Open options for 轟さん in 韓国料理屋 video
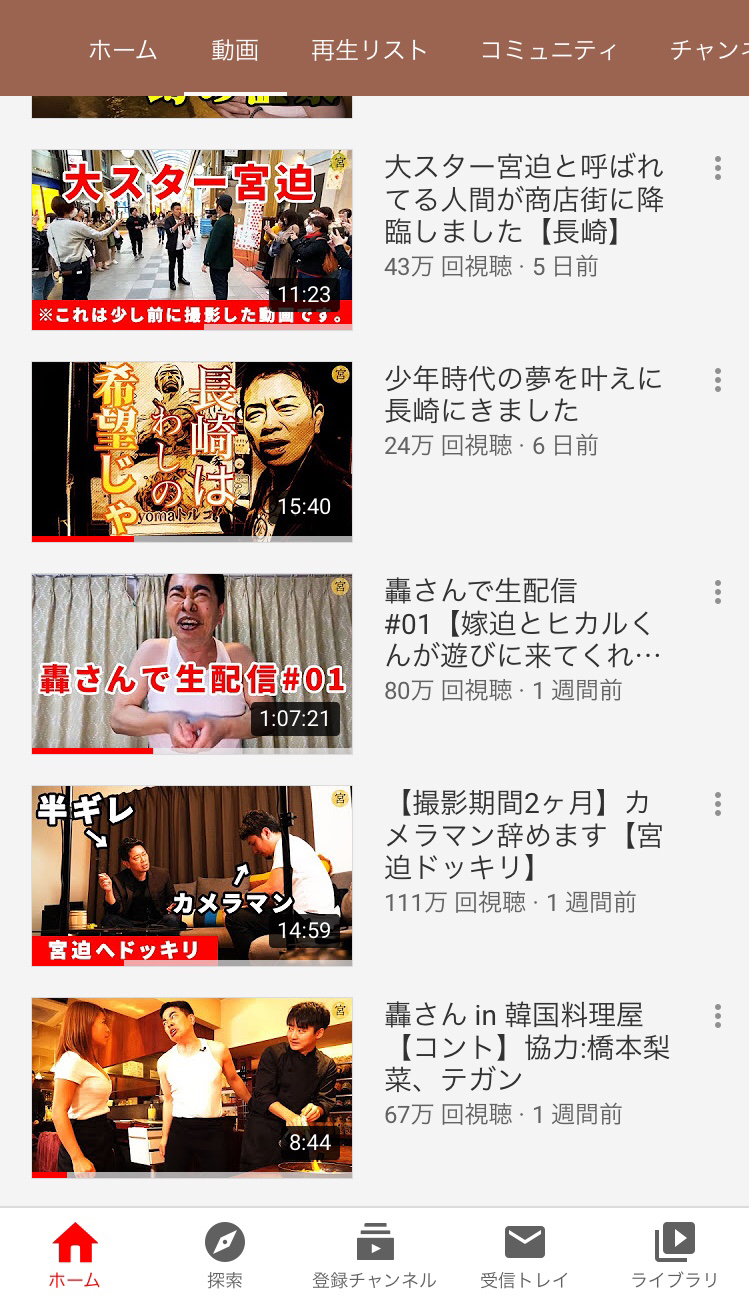The width and height of the screenshot is (749, 1302). [x=717, y=1016]
